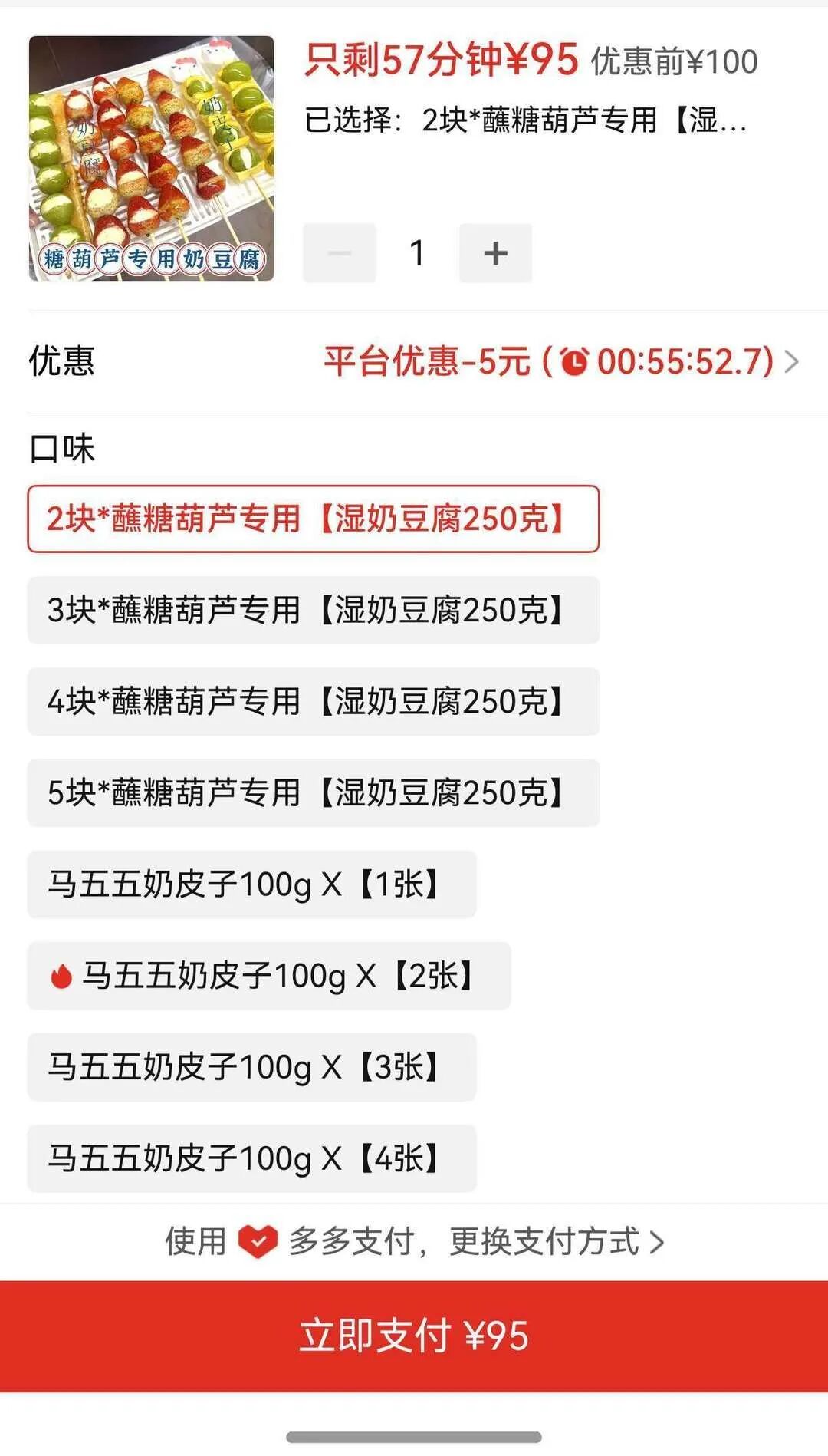The image size is (828, 1456).
Task: Decrease quantity with the minus button
Action: click(x=339, y=253)
